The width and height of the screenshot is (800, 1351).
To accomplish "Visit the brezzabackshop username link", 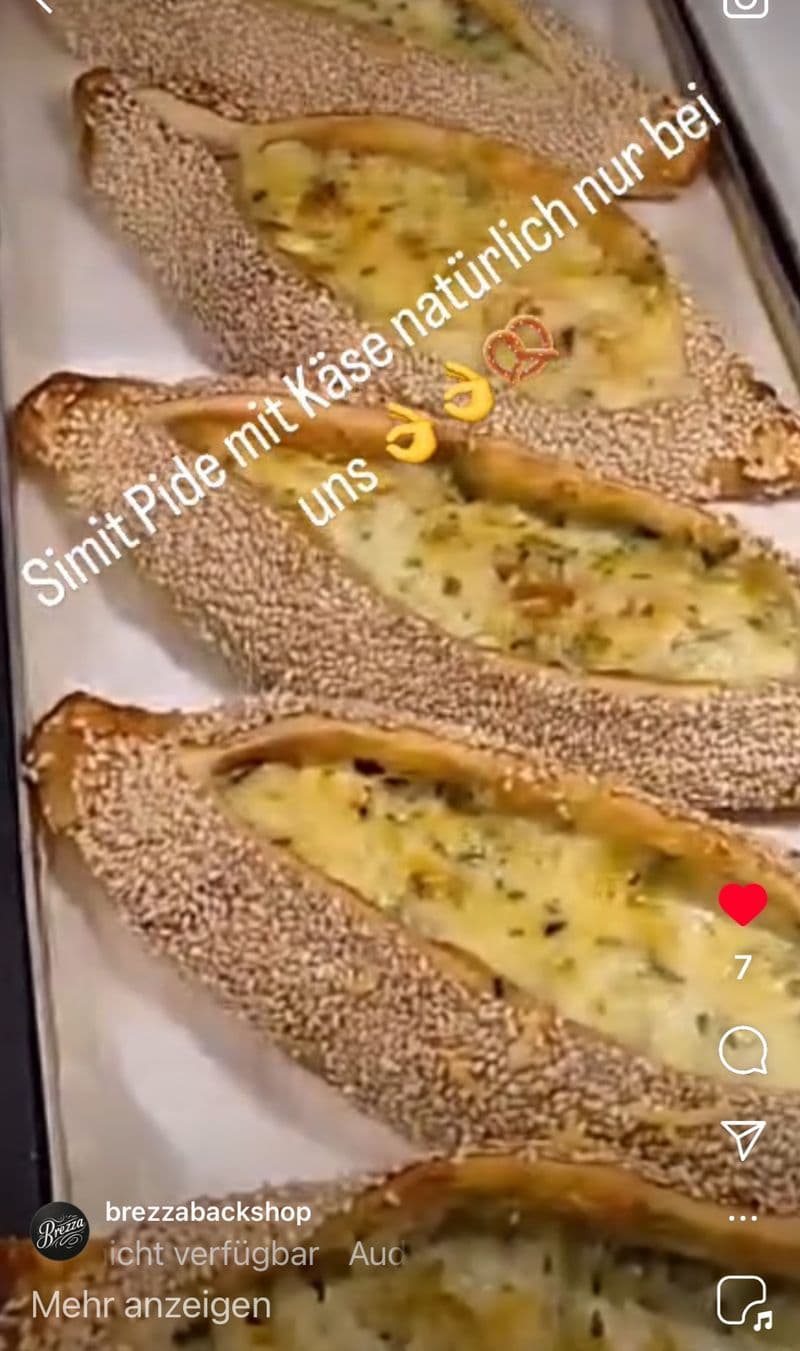I will (208, 1213).
